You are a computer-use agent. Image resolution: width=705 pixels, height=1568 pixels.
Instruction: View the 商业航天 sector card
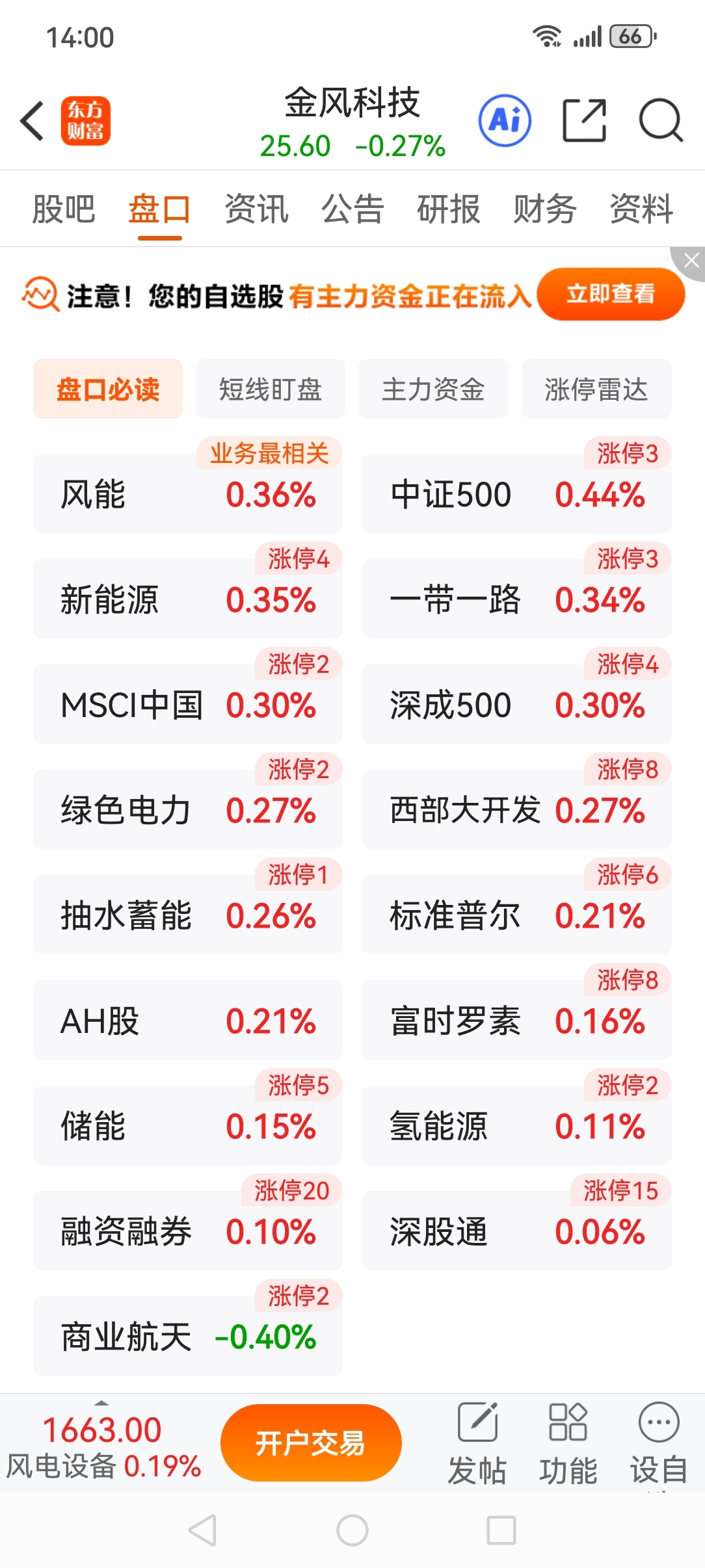[x=187, y=1337]
